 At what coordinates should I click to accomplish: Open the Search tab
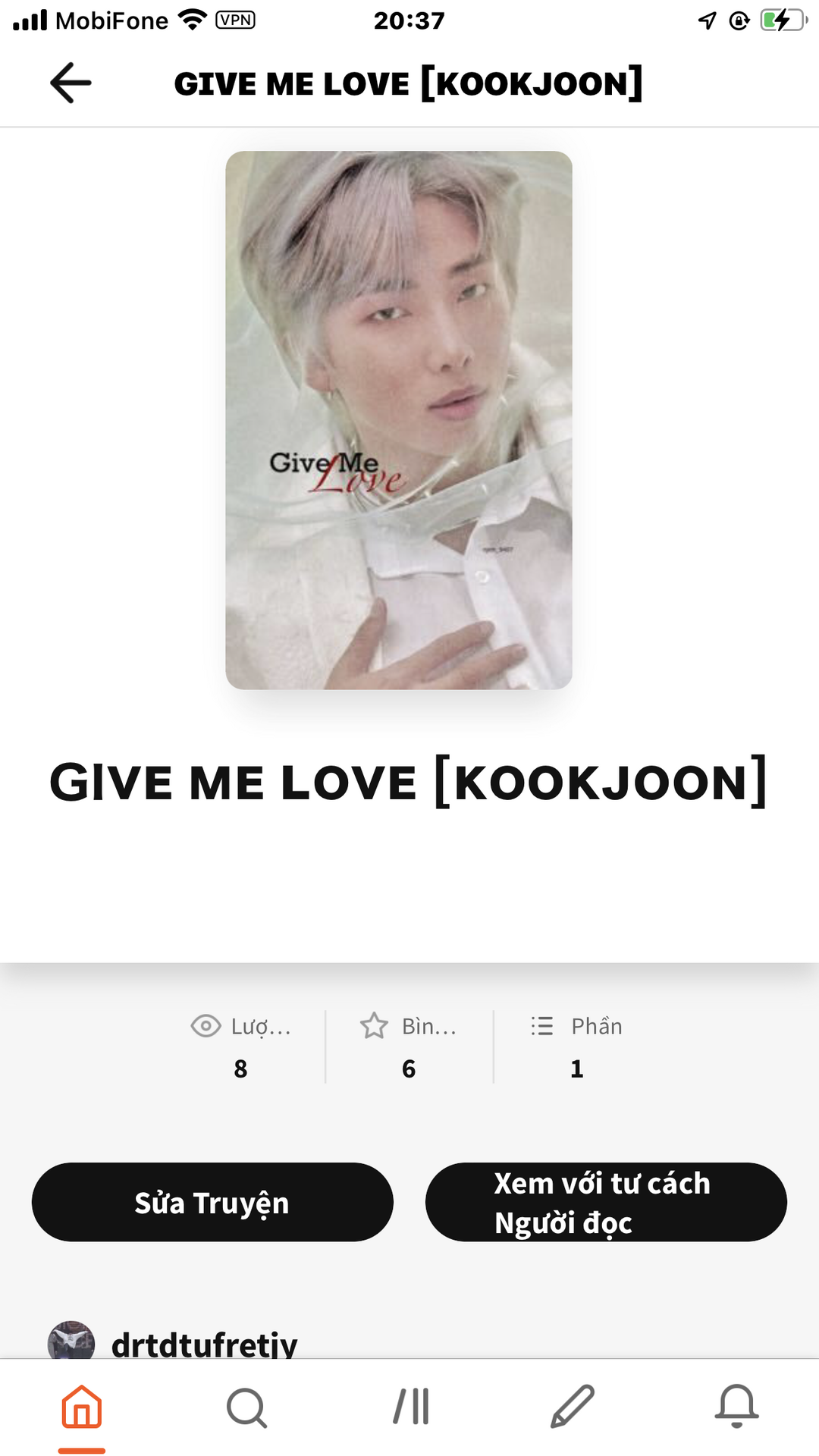(x=246, y=1407)
